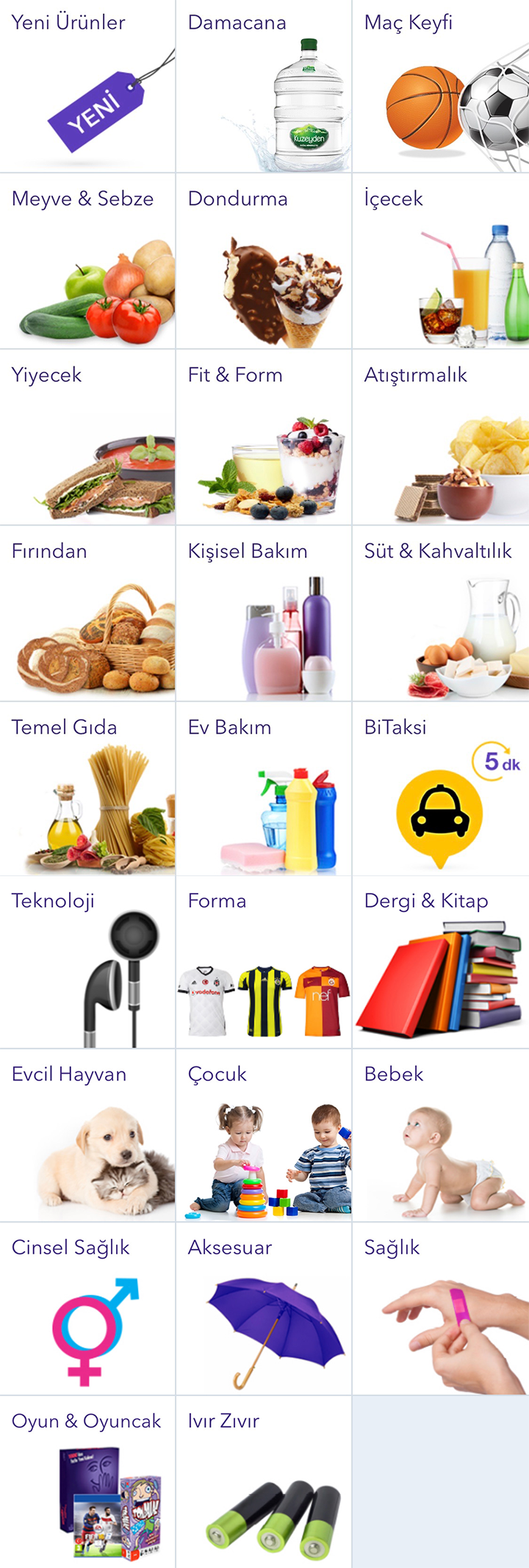Select the İçecek category tile
The width and height of the screenshot is (529, 1568).
(x=441, y=262)
